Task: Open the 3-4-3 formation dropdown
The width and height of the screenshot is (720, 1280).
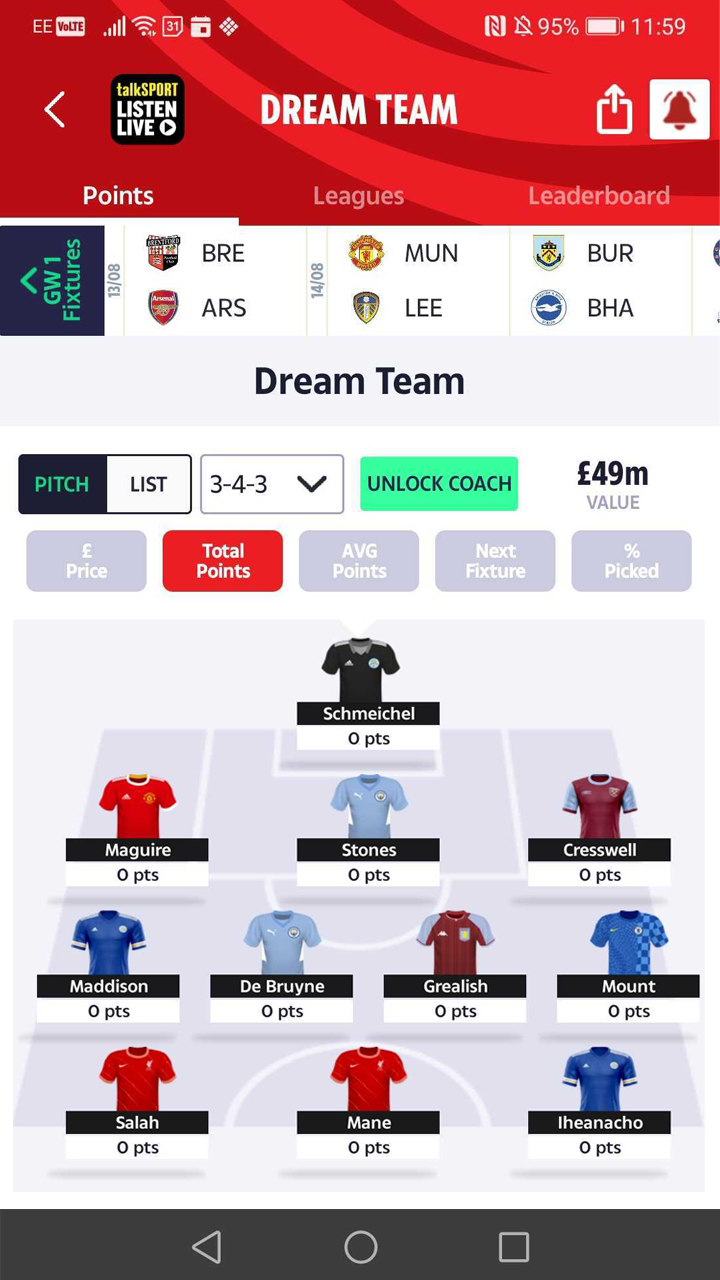Action: coord(272,484)
